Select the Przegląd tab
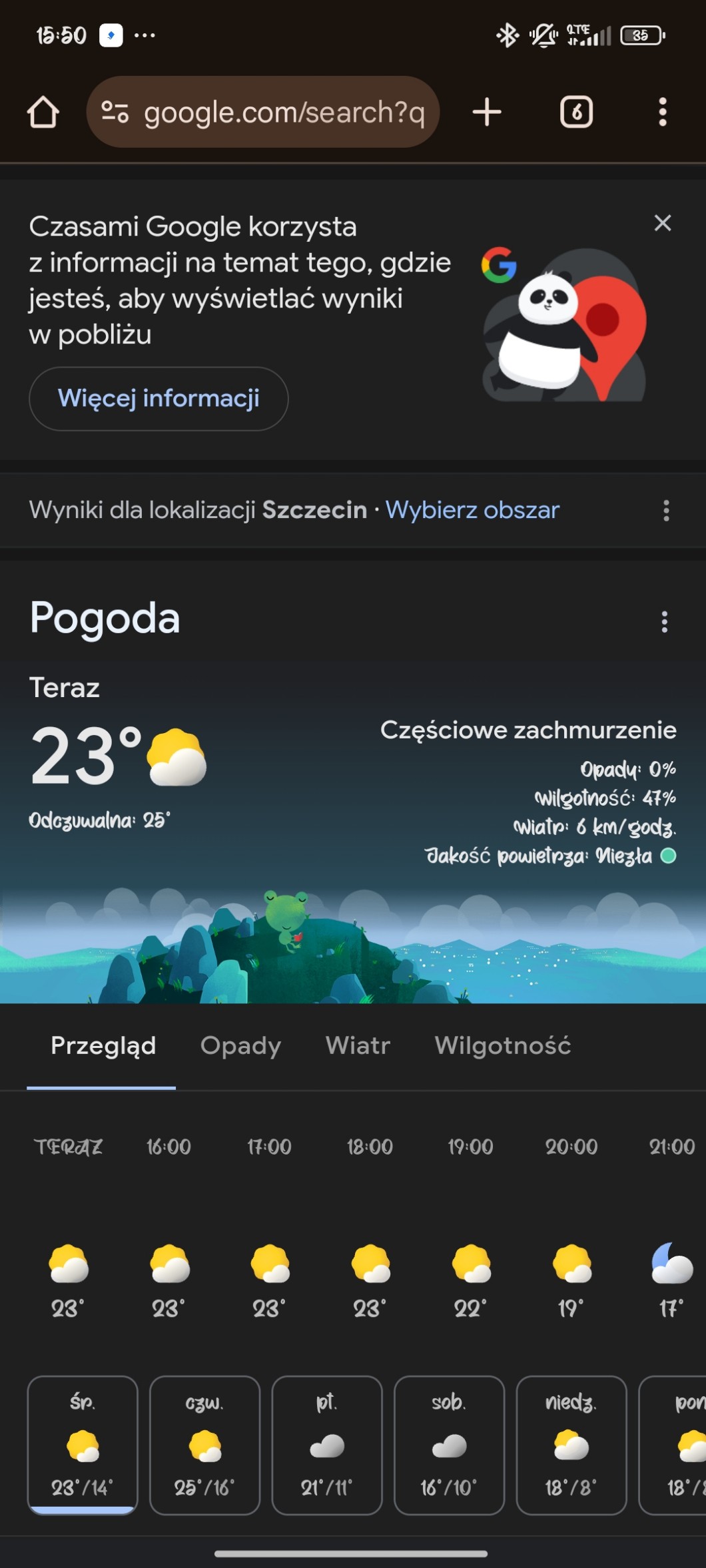 (103, 1045)
